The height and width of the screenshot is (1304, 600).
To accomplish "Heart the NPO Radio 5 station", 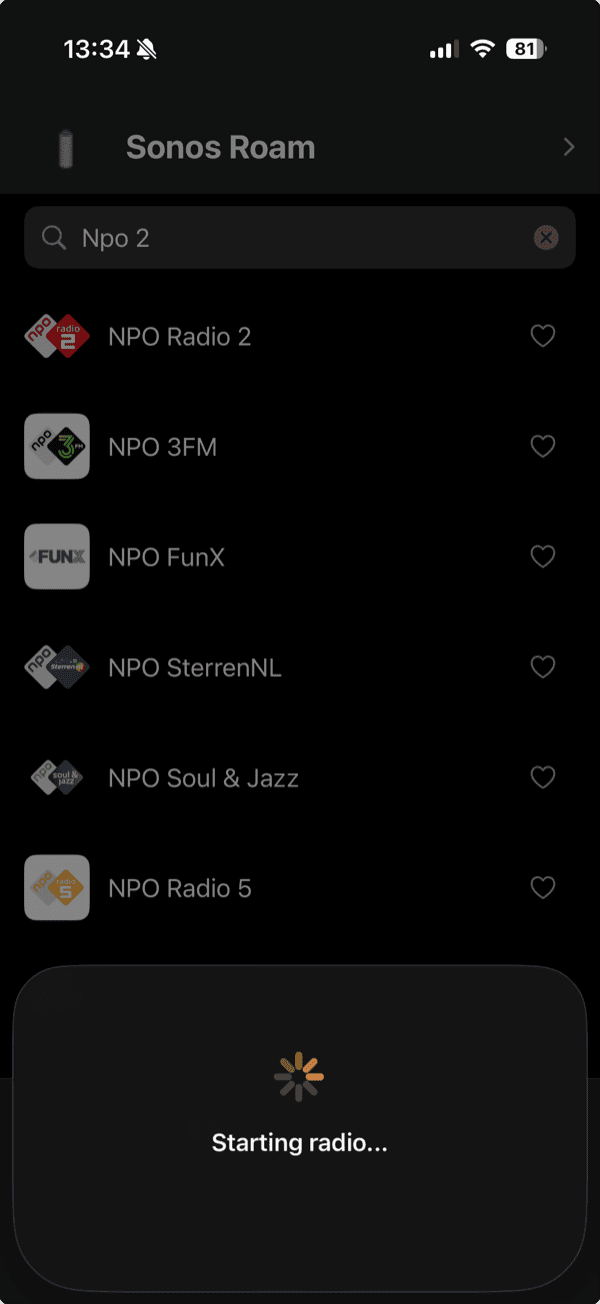I will (542, 887).
